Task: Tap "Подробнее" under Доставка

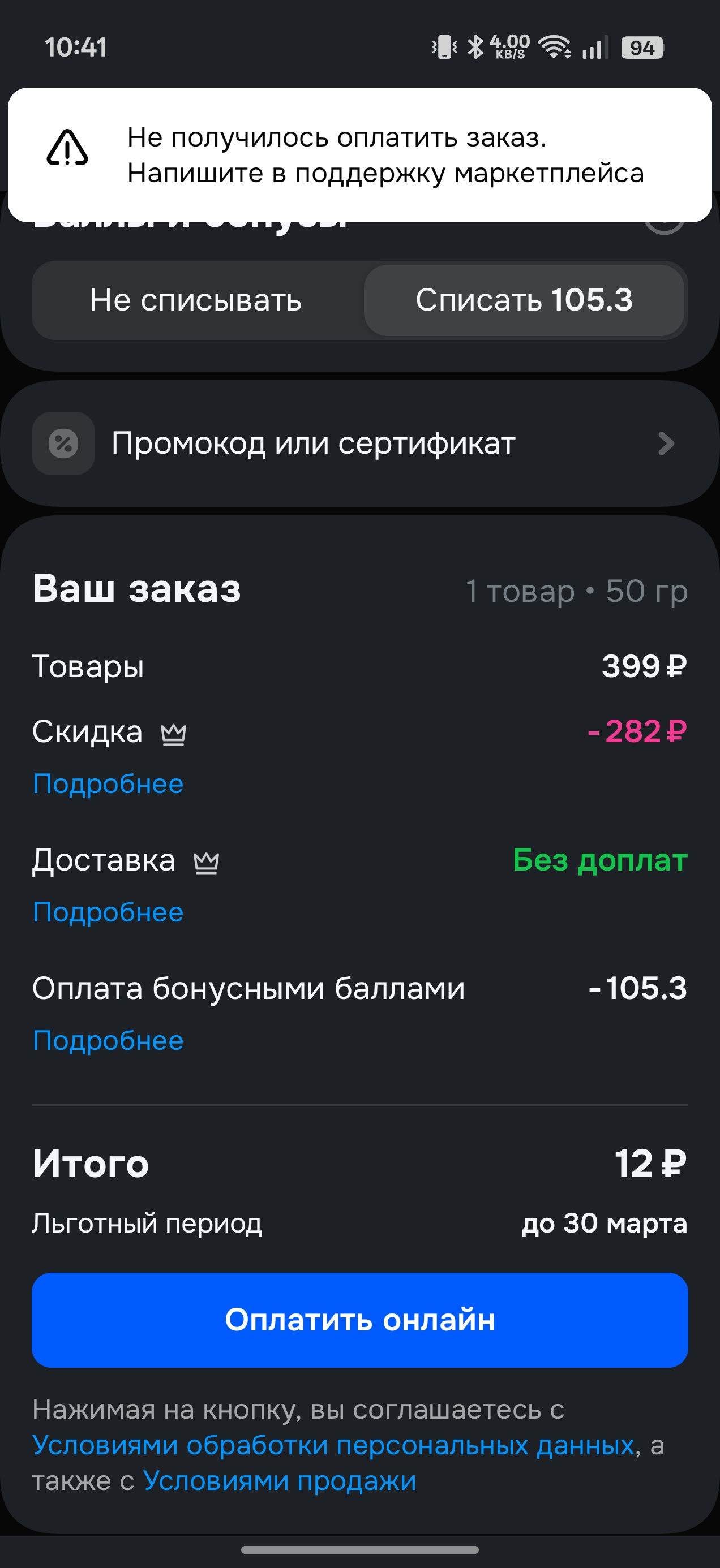Action: [x=108, y=912]
